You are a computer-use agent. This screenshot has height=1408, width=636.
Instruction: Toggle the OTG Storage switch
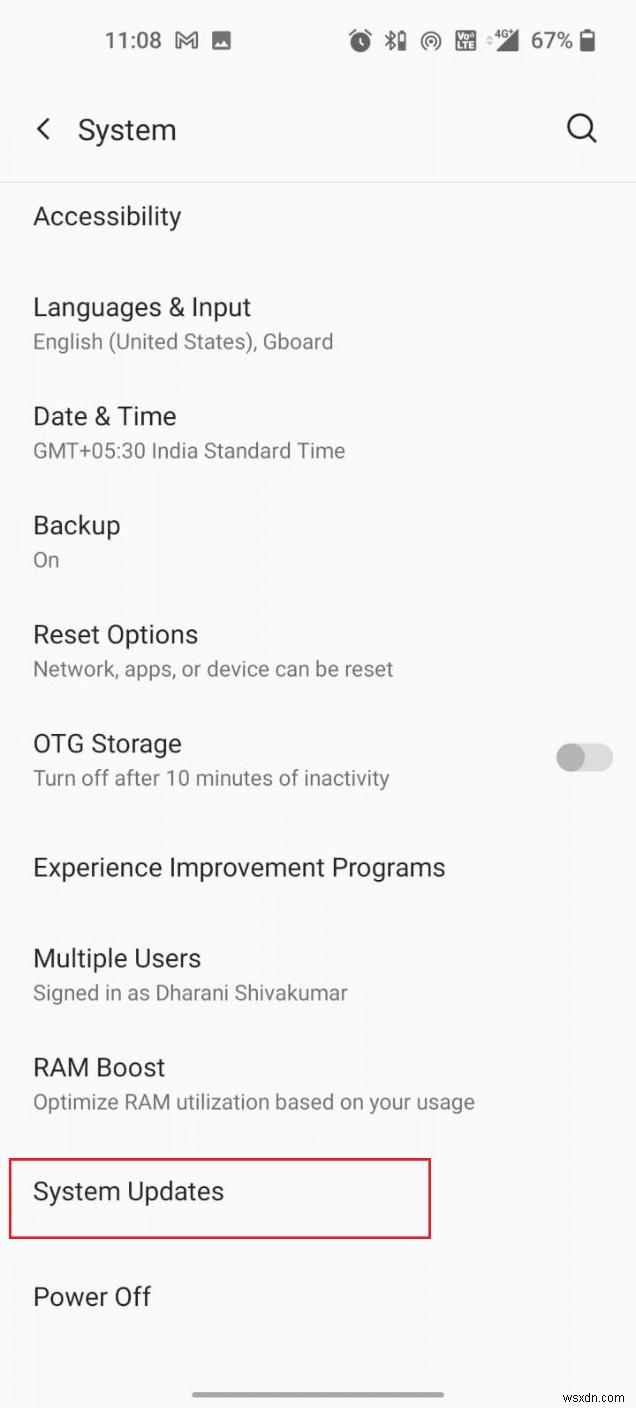(584, 758)
